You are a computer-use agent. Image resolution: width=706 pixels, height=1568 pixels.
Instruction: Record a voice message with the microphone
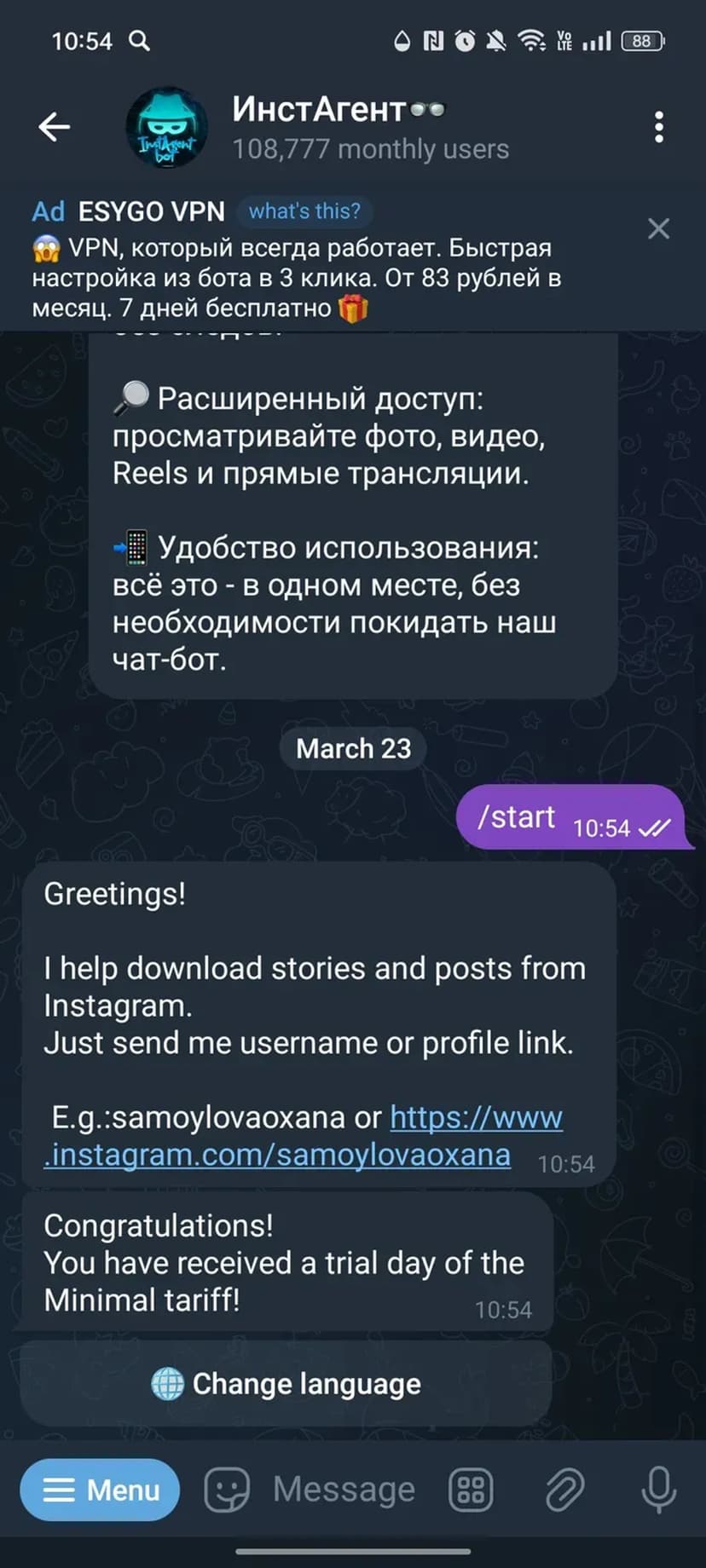[658, 1490]
